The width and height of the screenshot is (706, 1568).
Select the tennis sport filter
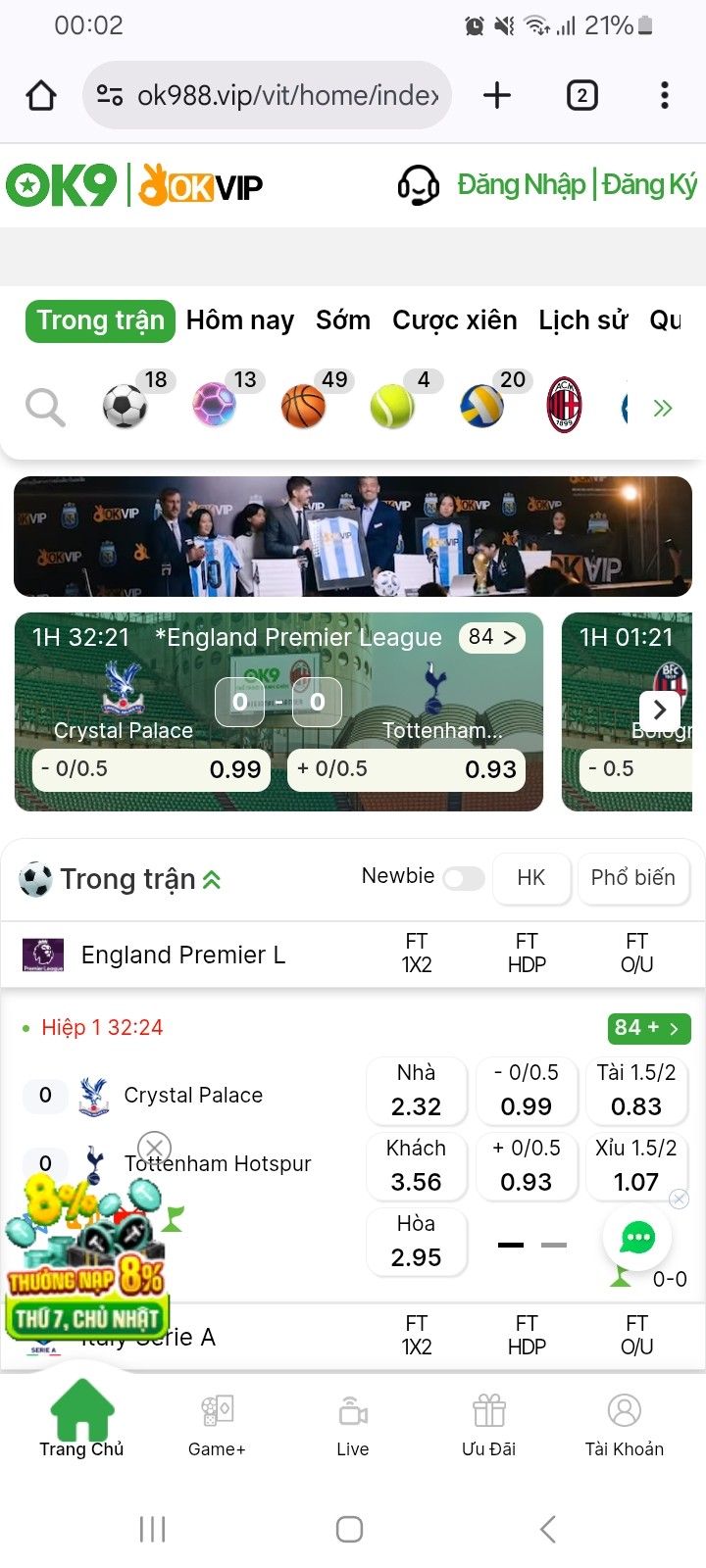click(392, 406)
